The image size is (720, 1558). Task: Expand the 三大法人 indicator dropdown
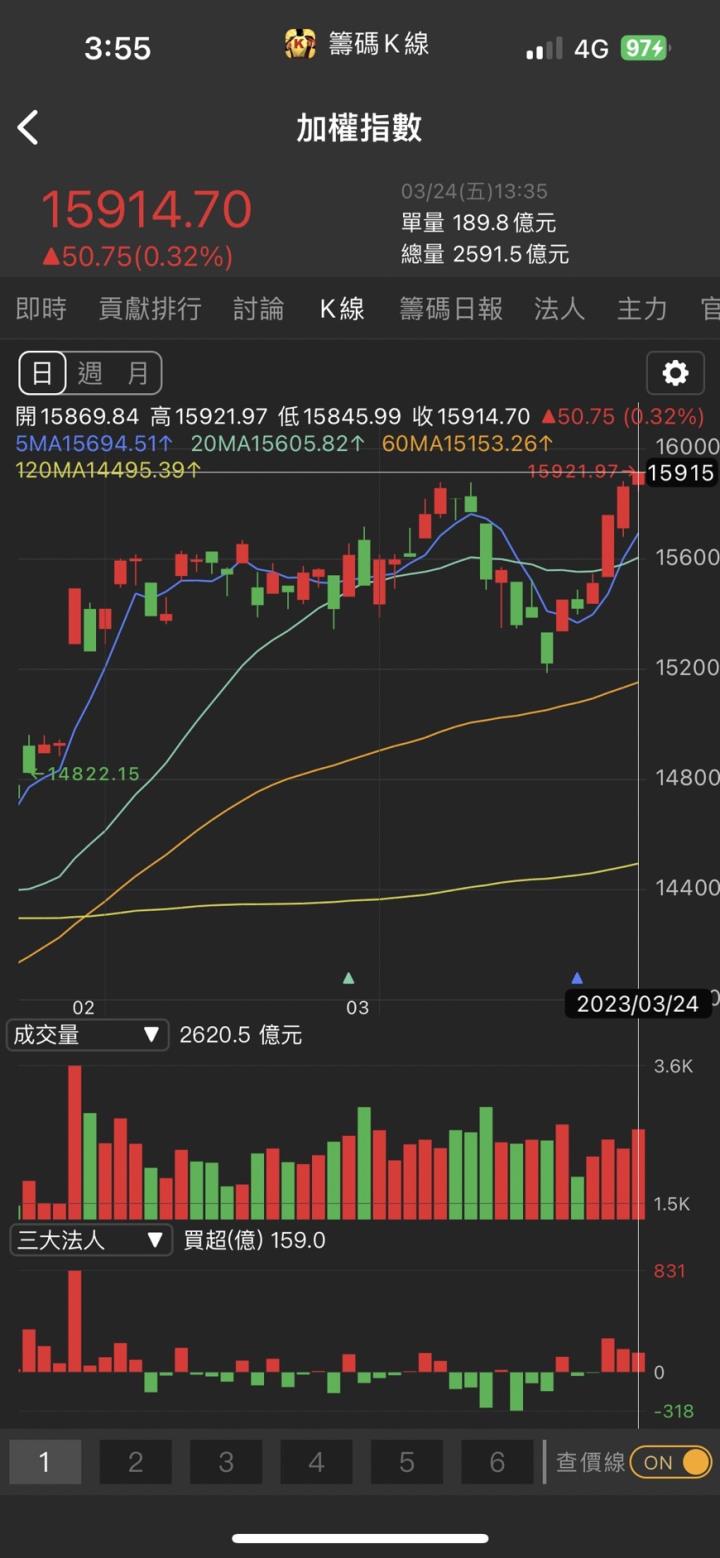coord(90,1241)
